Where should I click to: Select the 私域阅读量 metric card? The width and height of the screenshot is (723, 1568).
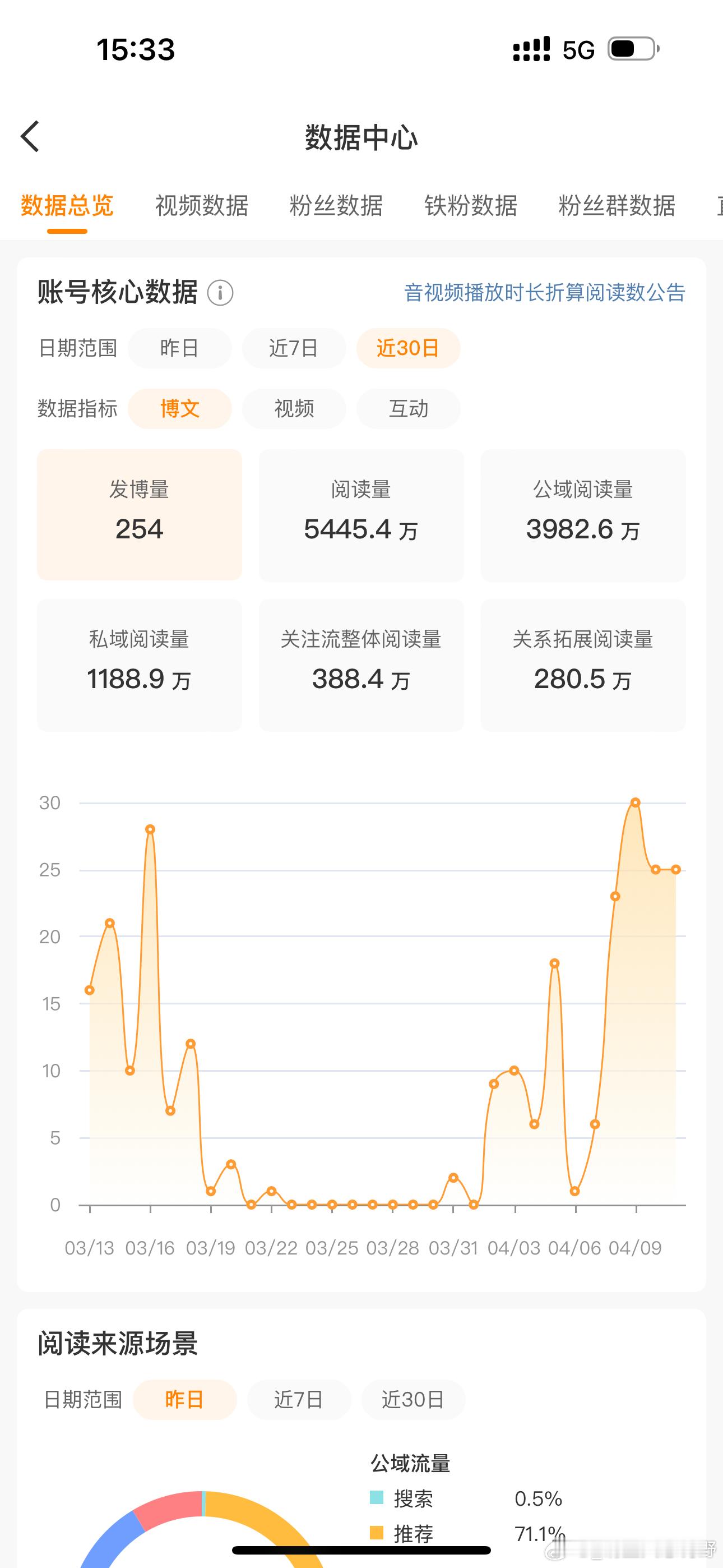point(140,665)
